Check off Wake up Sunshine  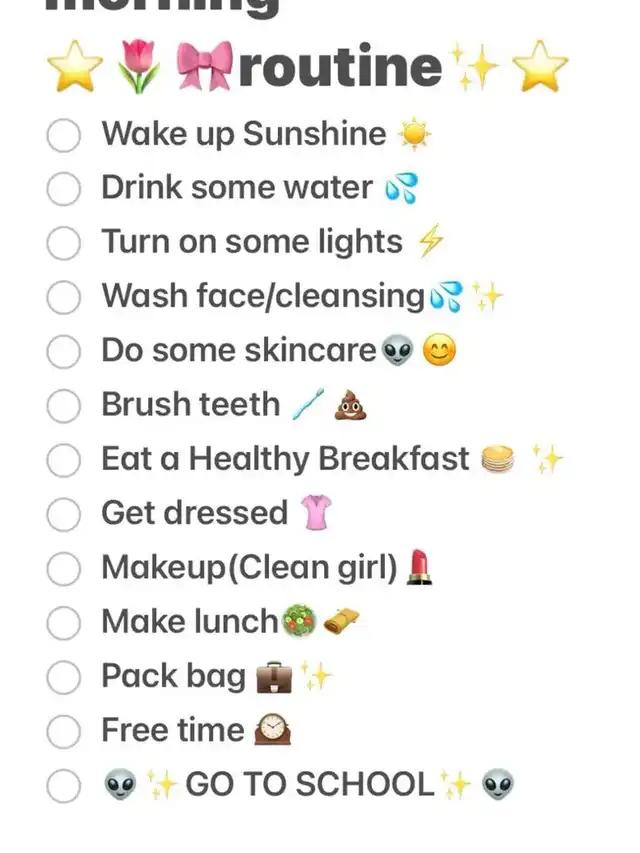(64, 135)
